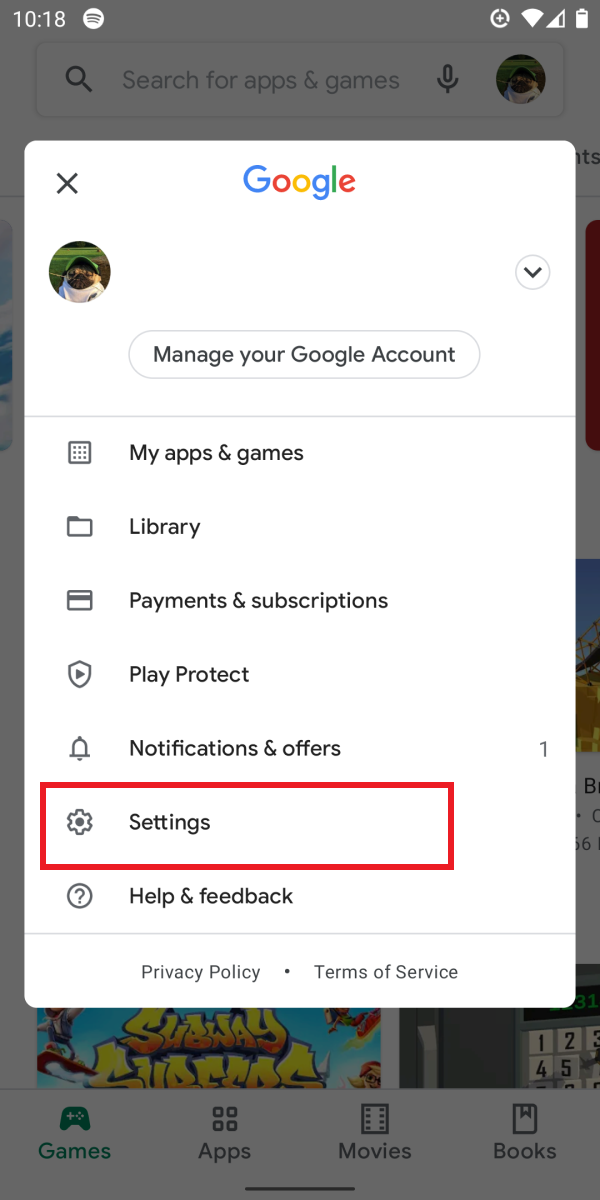
Task: Go to Payments & subscriptions
Action: click(x=300, y=601)
